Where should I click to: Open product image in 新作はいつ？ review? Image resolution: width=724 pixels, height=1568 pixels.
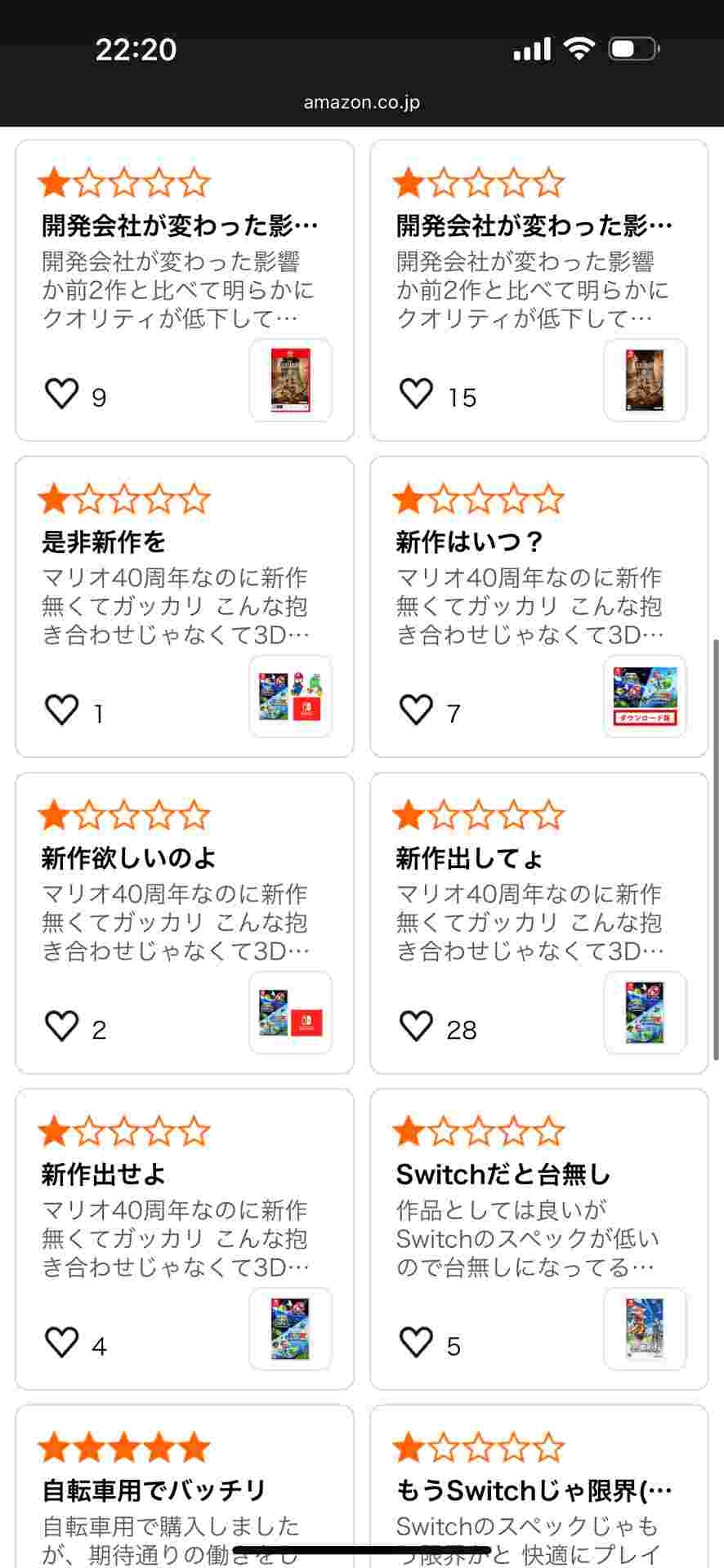tap(645, 697)
